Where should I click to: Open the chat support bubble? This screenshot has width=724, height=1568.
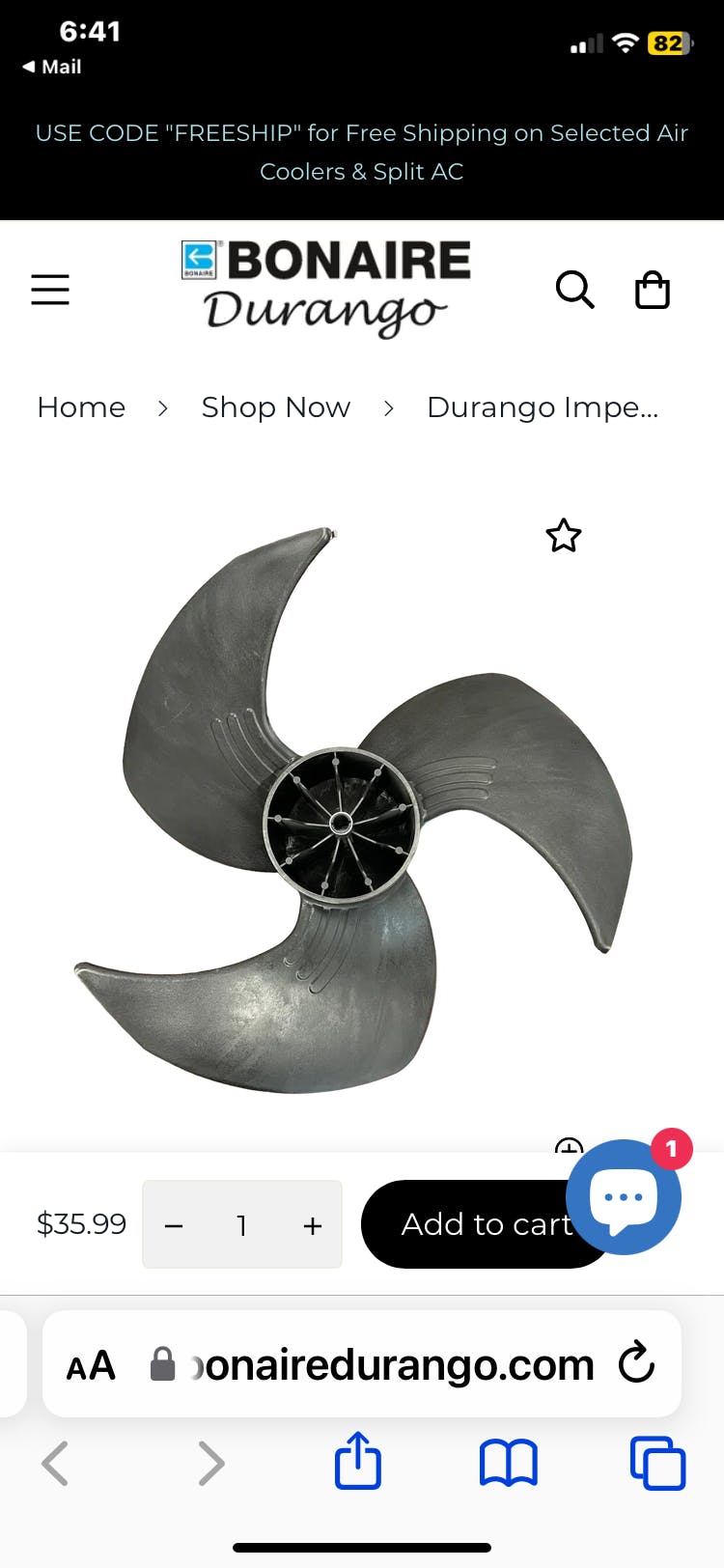pyautogui.click(x=624, y=1197)
